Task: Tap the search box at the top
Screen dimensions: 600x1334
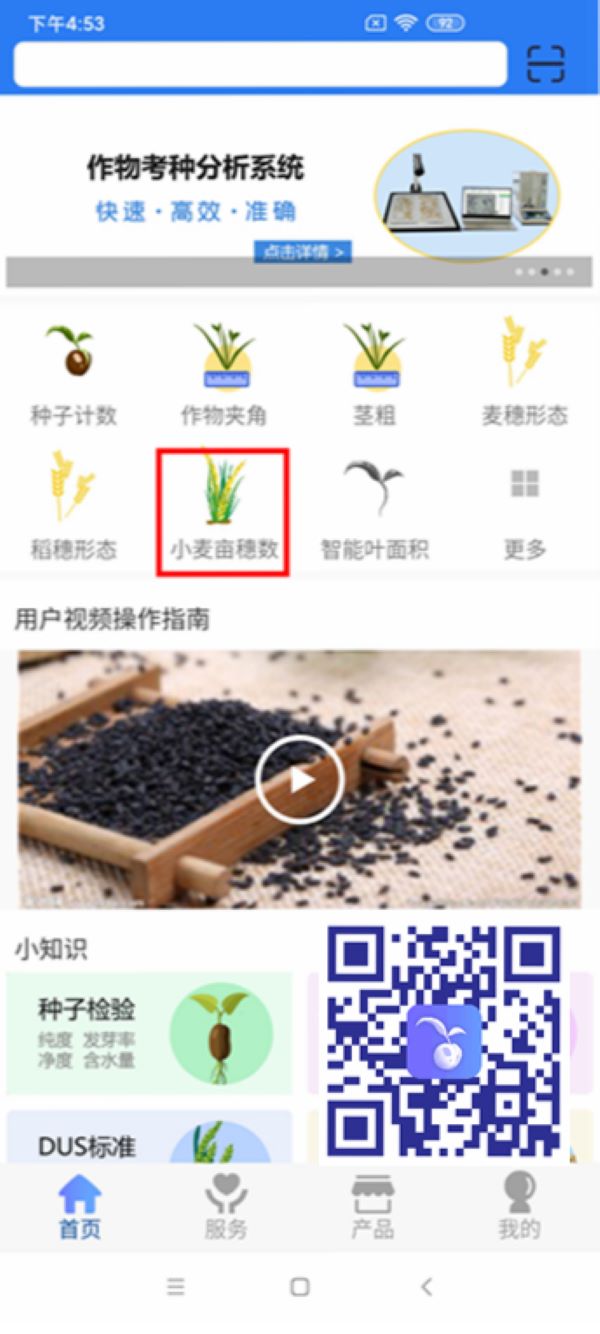Action: (x=260, y=64)
